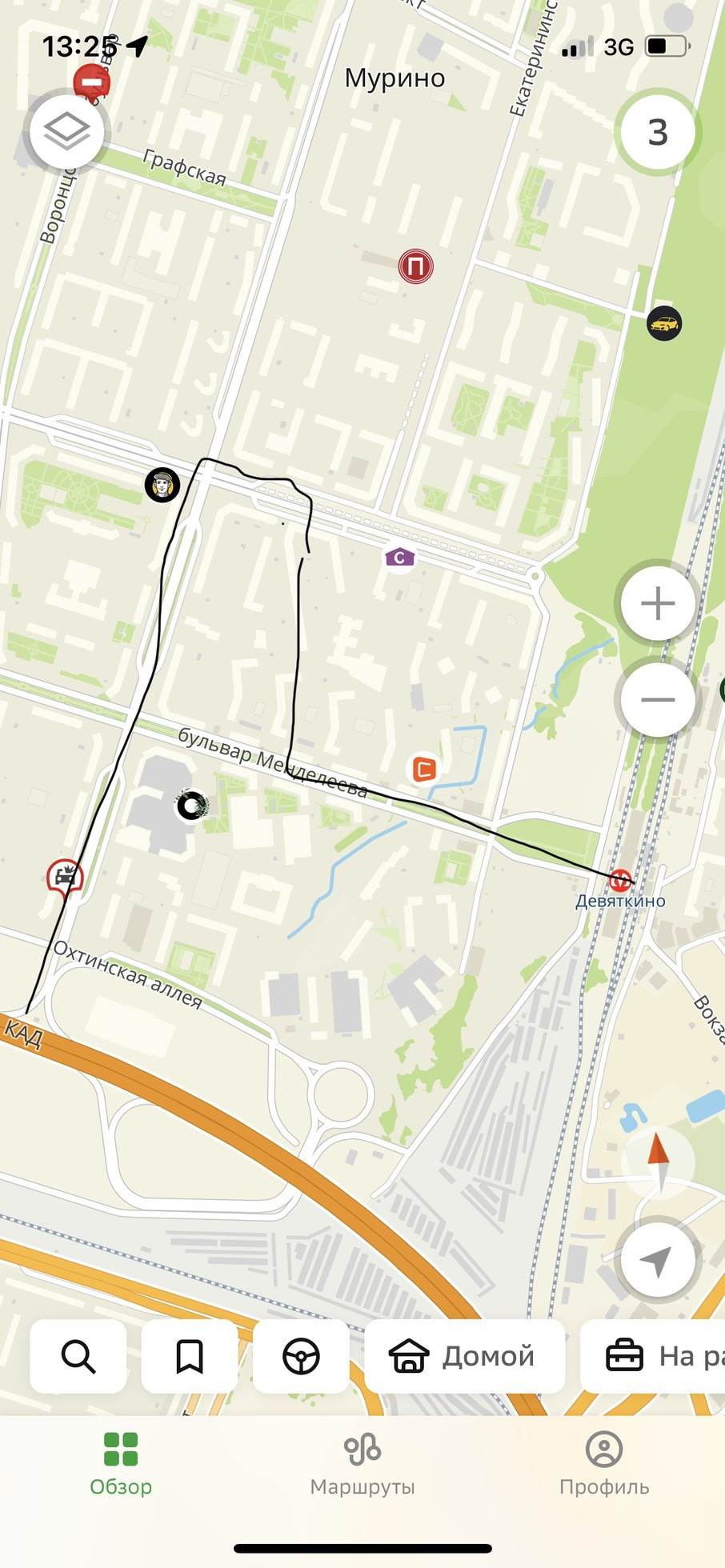Open the traffic level indicator showing 3

click(x=657, y=132)
